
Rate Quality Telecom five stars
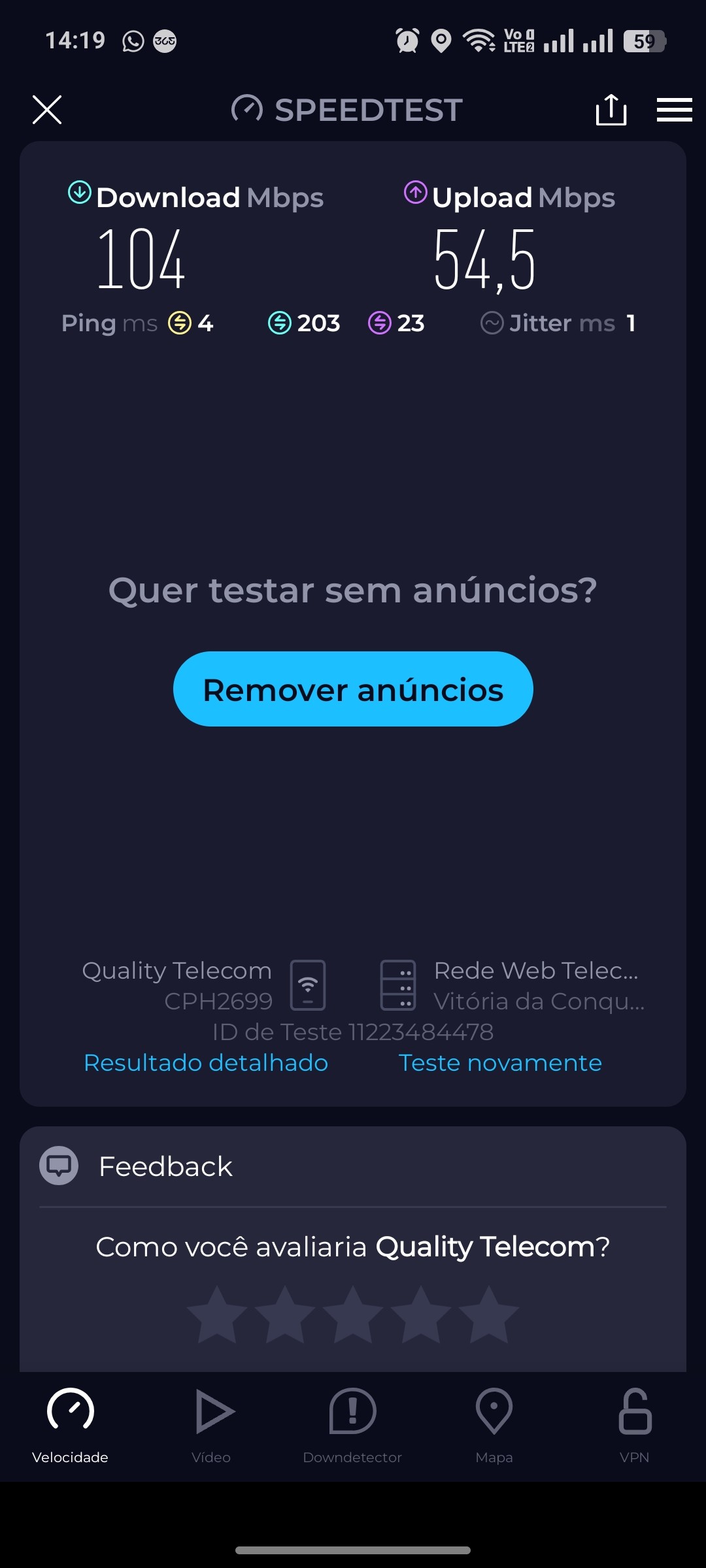(x=488, y=1315)
